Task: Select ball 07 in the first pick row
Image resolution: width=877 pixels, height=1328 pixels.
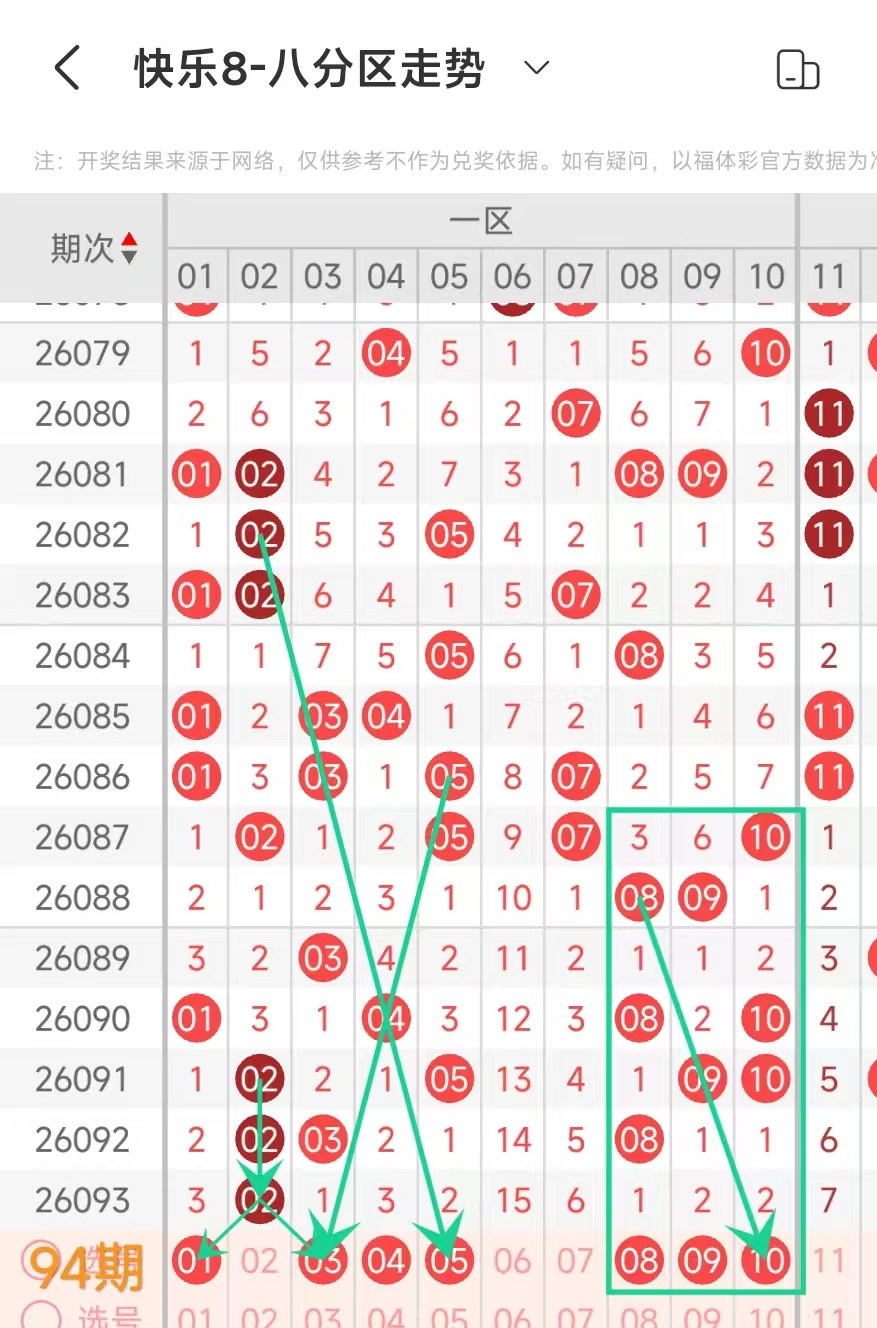Action: (x=575, y=1260)
